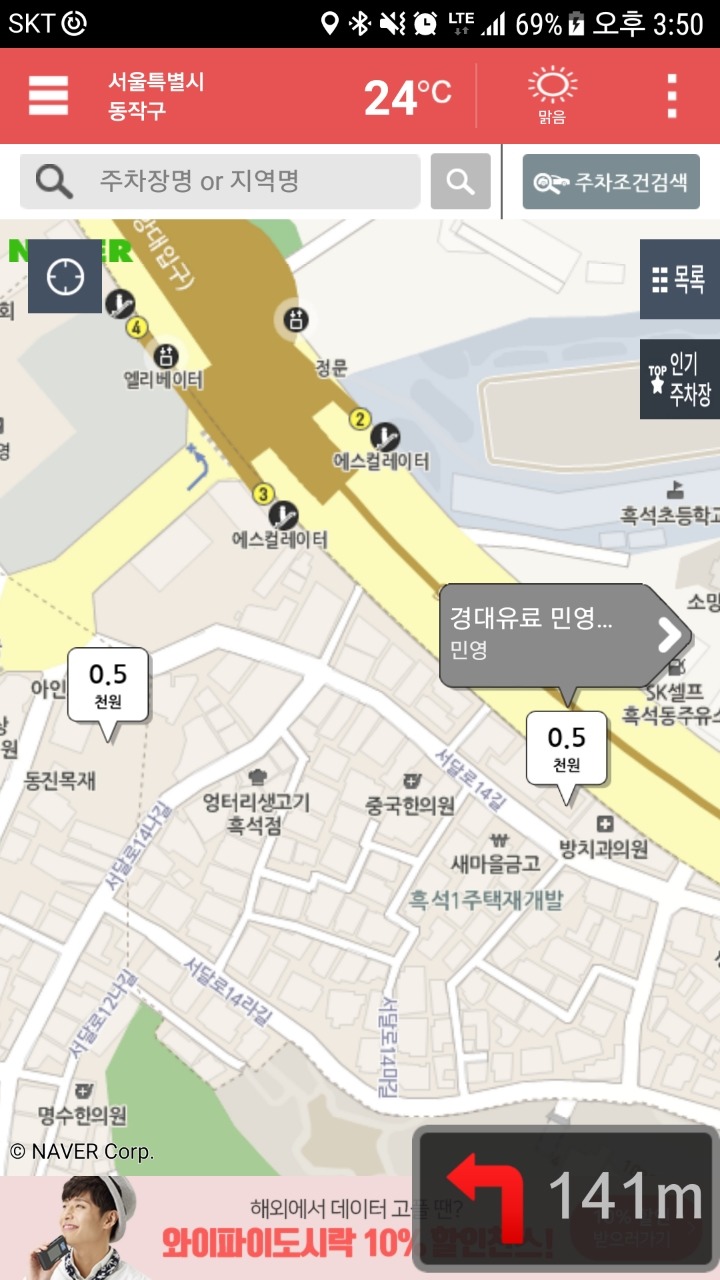The image size is (720, 1280).
Task: Tap the gray search magnifier button
Action: tap(461, 181)
